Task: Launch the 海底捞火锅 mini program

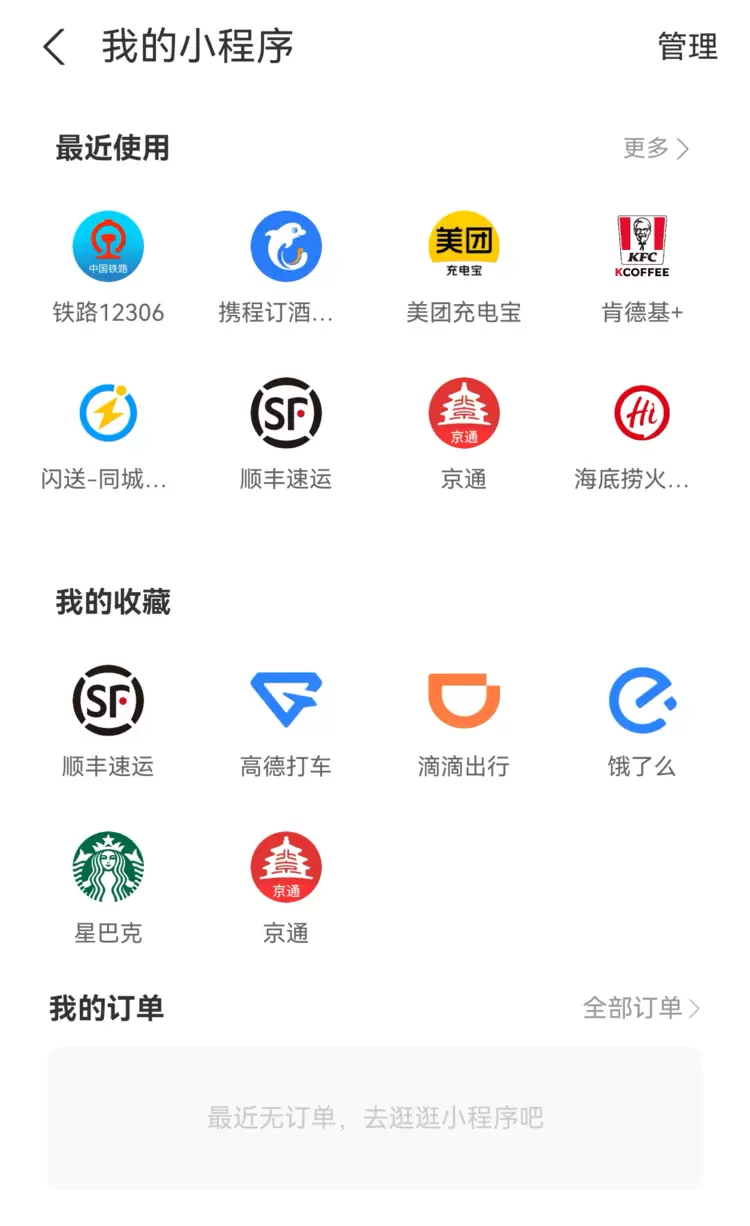Action: pos(642,413)
